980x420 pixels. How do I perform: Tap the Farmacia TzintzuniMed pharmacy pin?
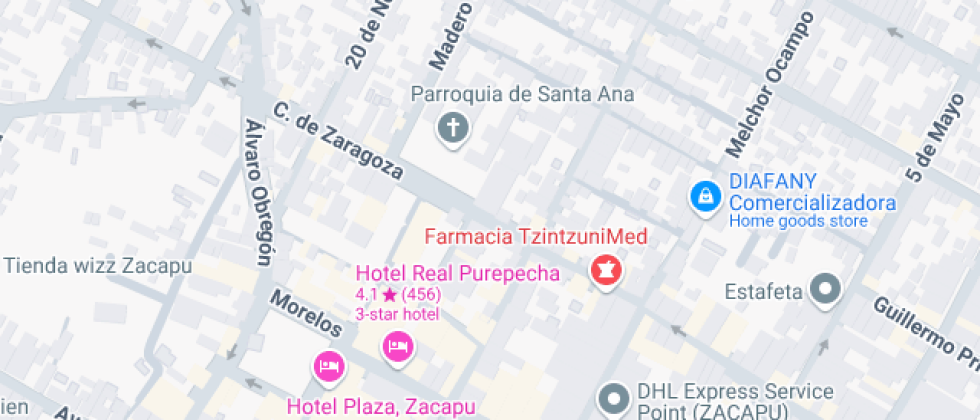tap(605, 270)
